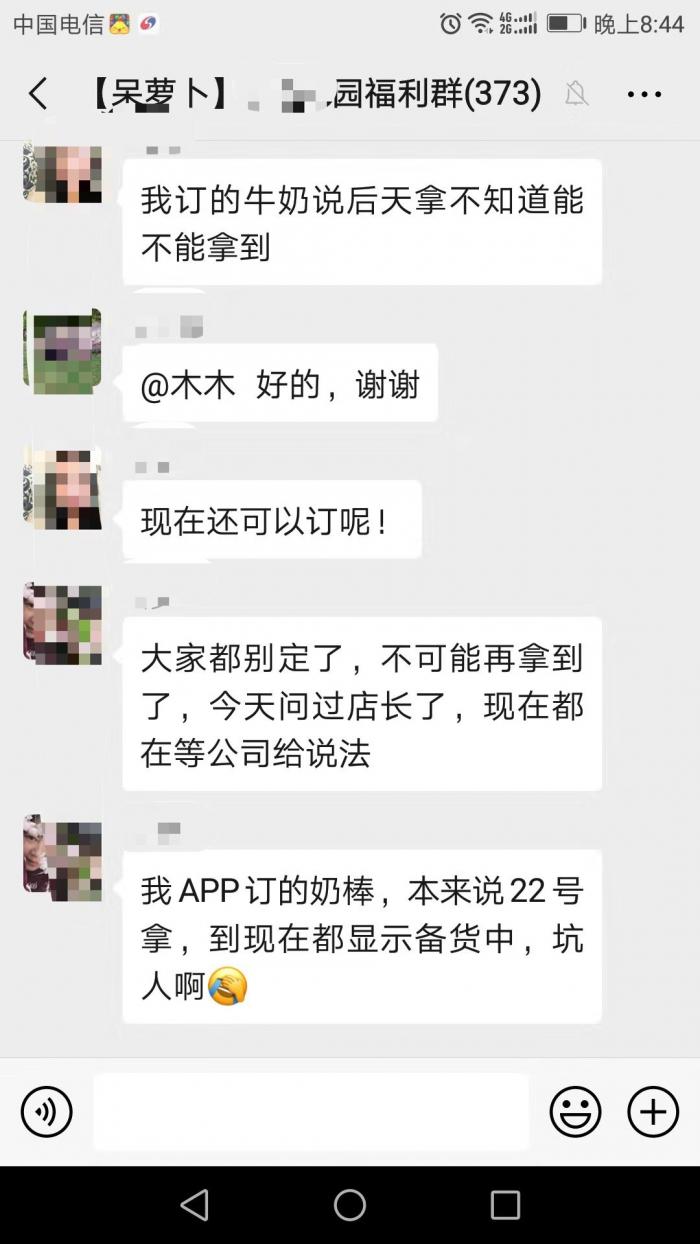The image size is (700, 1244).
Task: Switch to voice message input
Action: pyautogui.click(x=47, y=1111)
